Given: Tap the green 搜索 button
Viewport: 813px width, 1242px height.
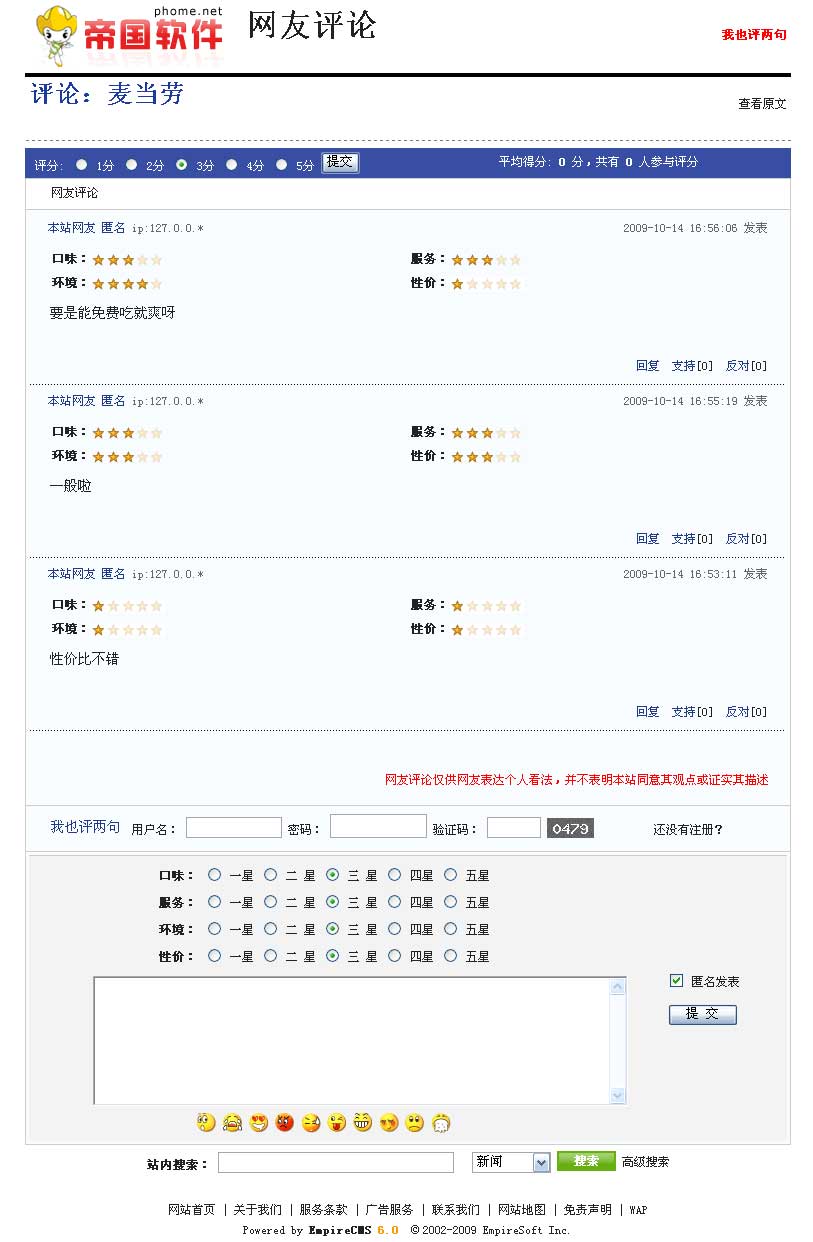Looking at the screenshot, I should 586,1161.
